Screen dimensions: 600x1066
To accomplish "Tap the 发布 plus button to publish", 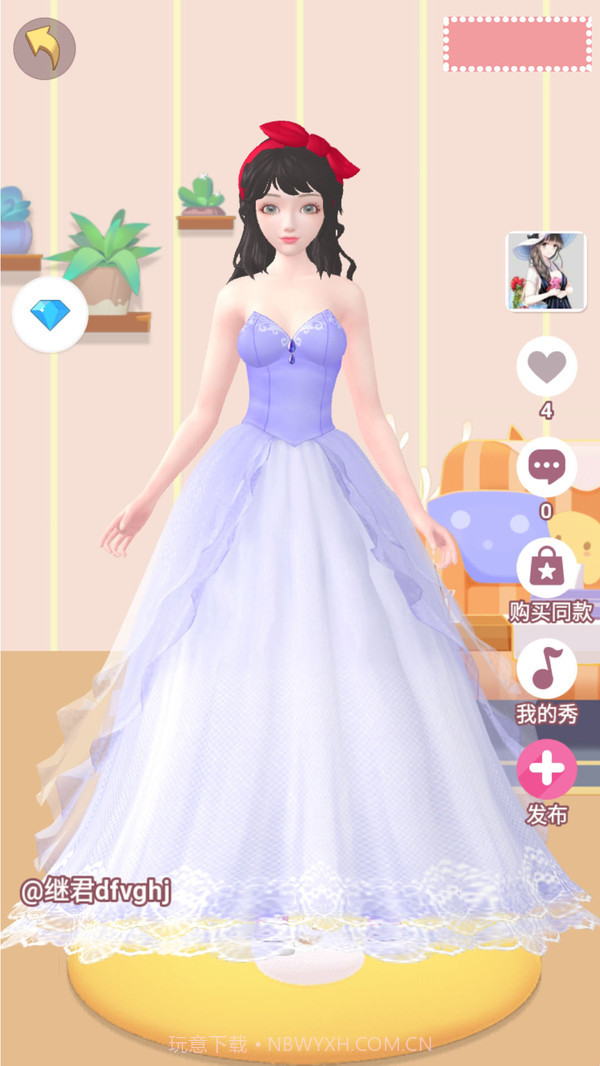I will tap(547, 770).
